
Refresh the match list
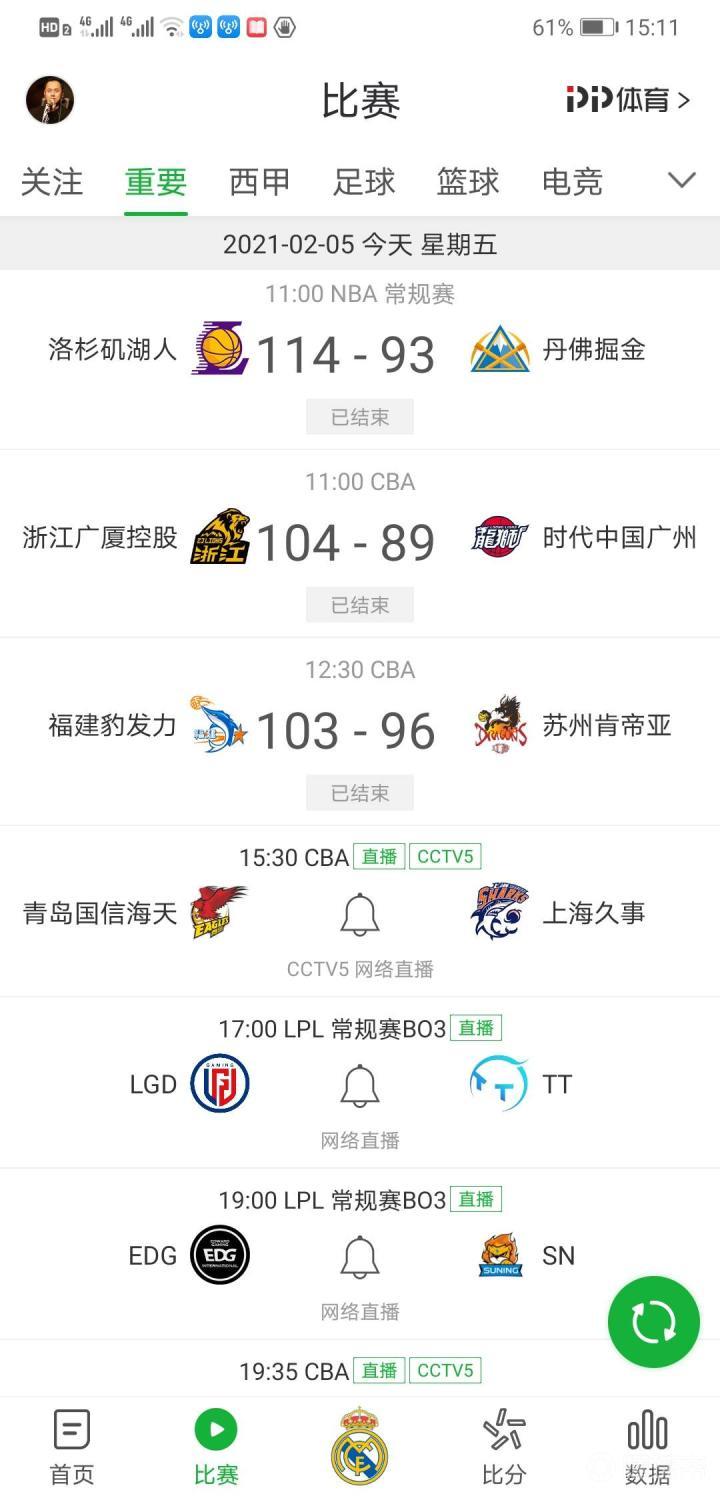click(x=654, y=1322)
